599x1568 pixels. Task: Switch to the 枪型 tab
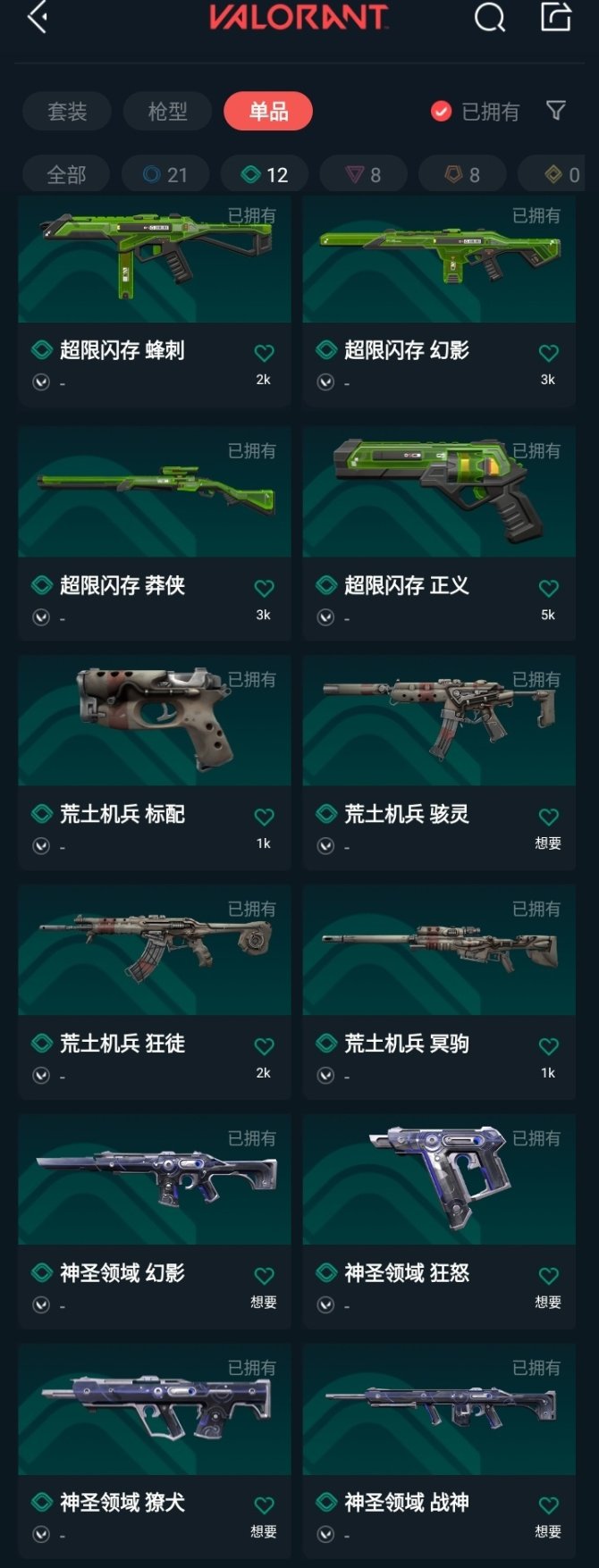pos(167,112)
